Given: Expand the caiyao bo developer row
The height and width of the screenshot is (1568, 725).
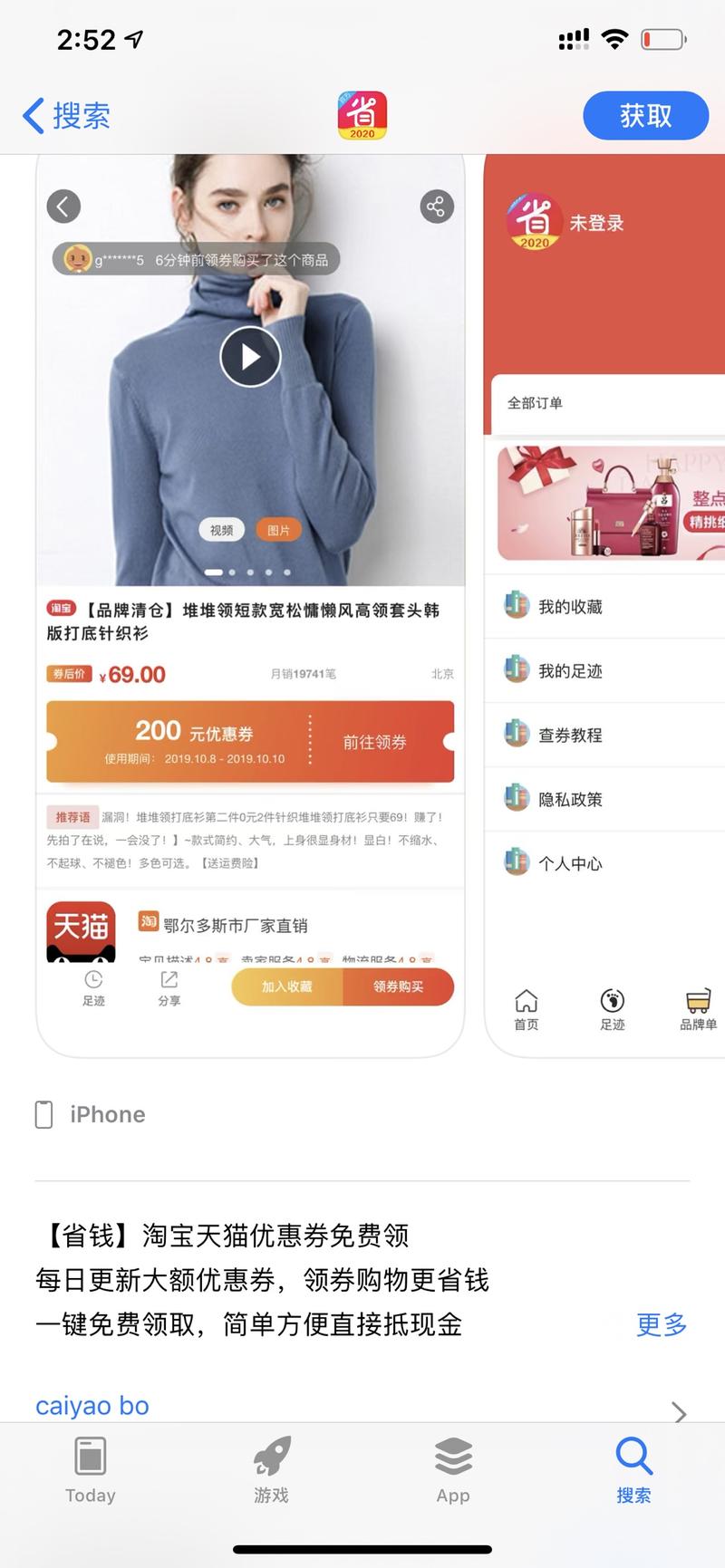Looking at the screenshot, I should pos(362,1405).
